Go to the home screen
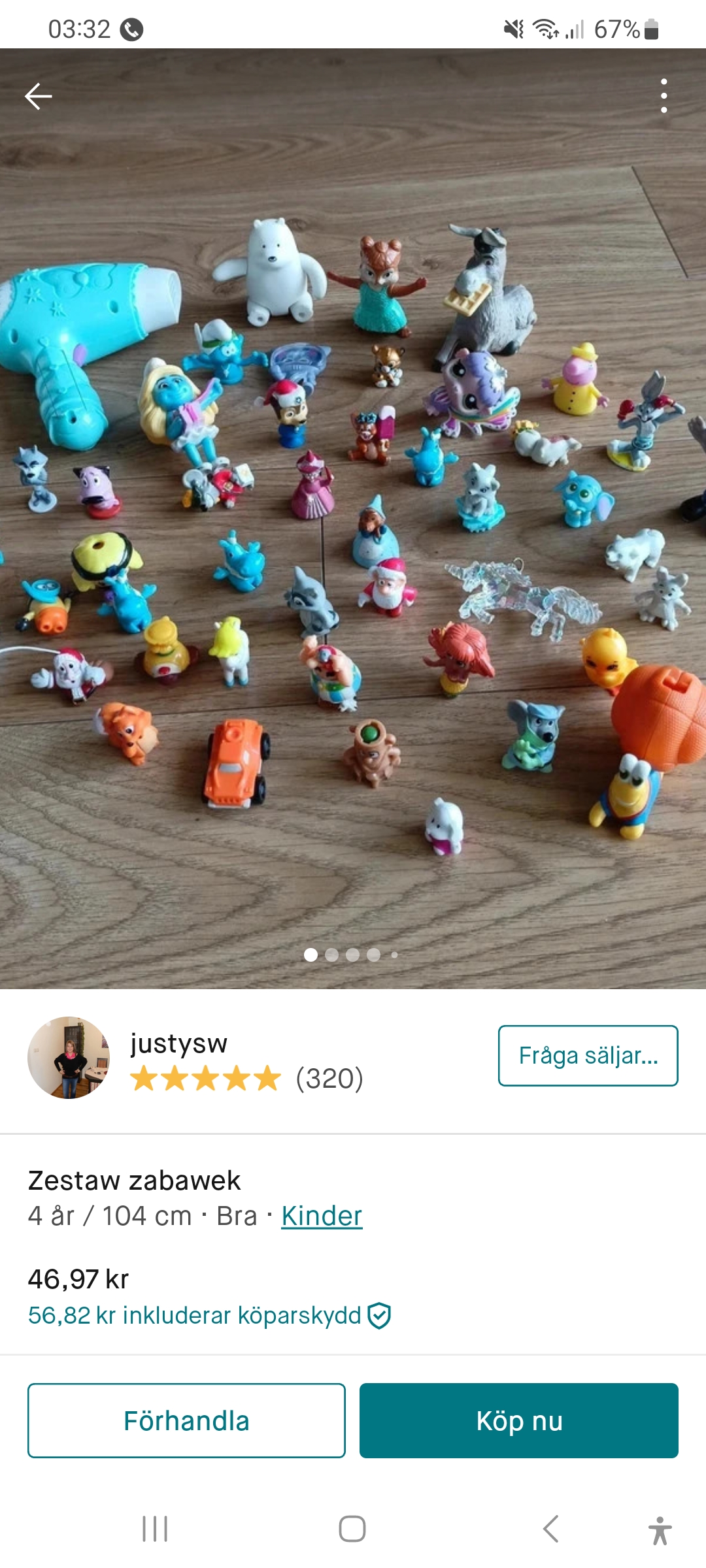 (x=352, y=1529)
